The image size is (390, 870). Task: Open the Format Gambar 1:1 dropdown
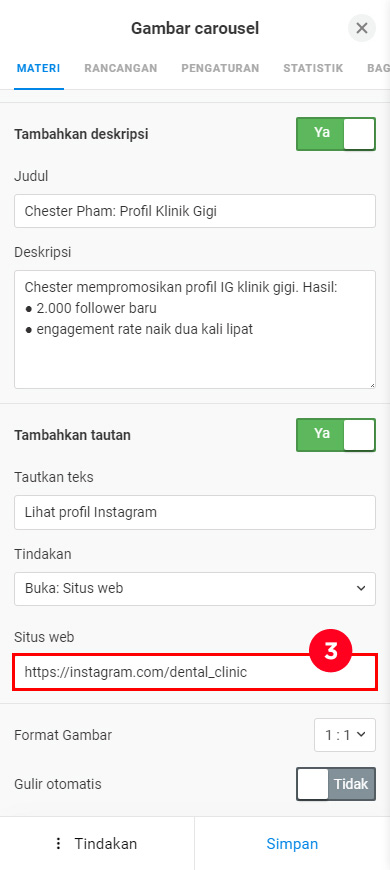coord(345,735)
